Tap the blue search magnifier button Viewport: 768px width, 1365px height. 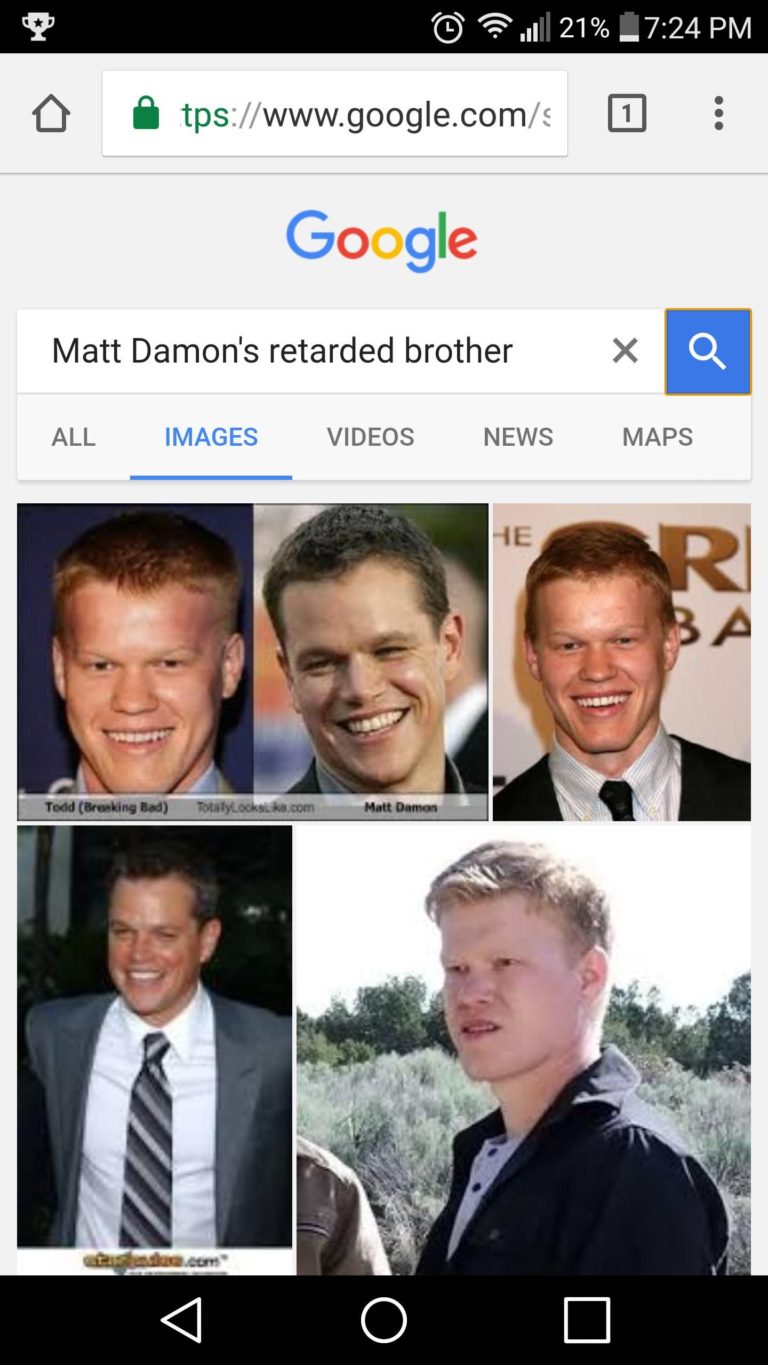[707, 352]
